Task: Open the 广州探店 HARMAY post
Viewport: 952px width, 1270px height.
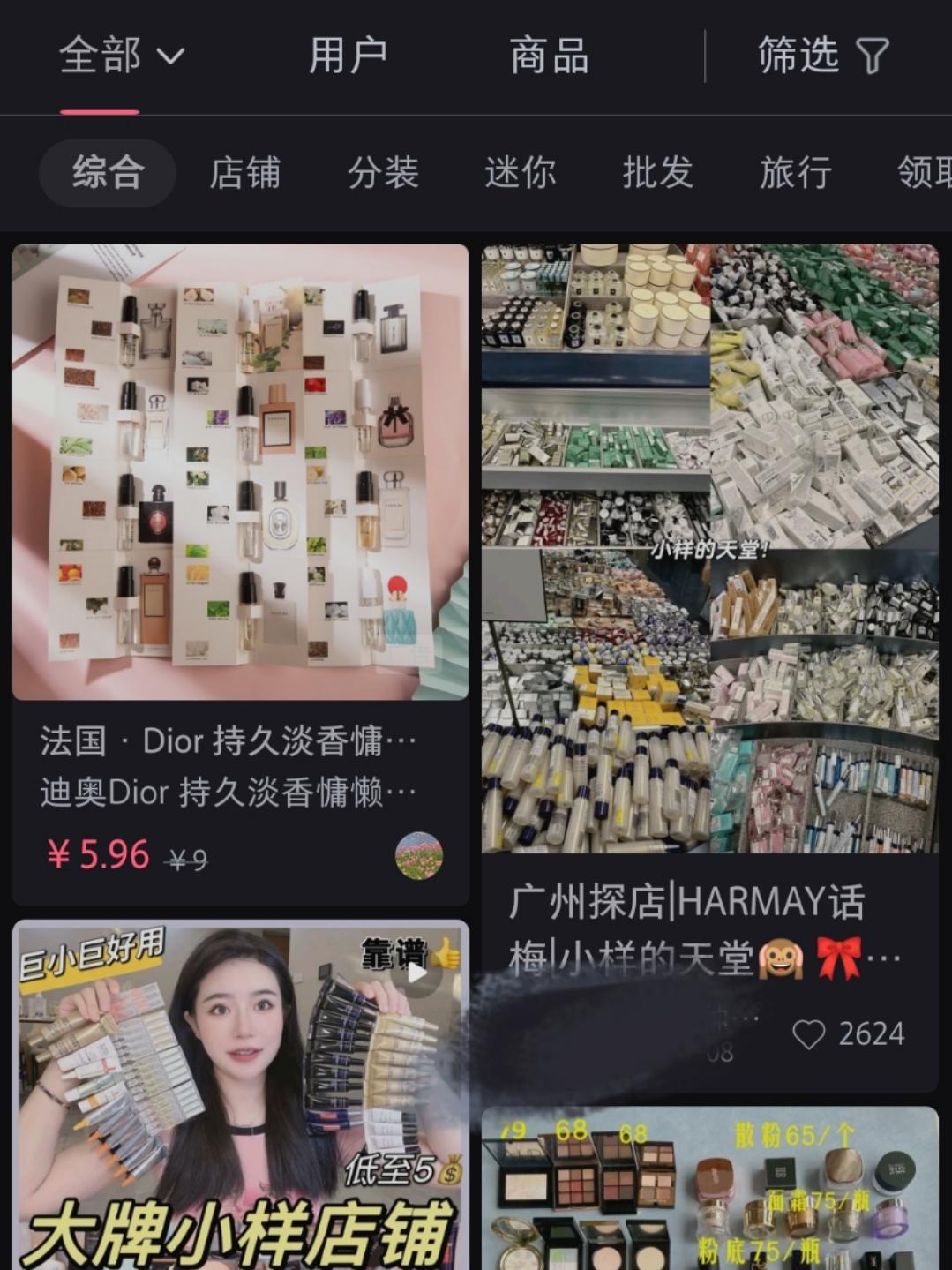Action: [715, 547]
